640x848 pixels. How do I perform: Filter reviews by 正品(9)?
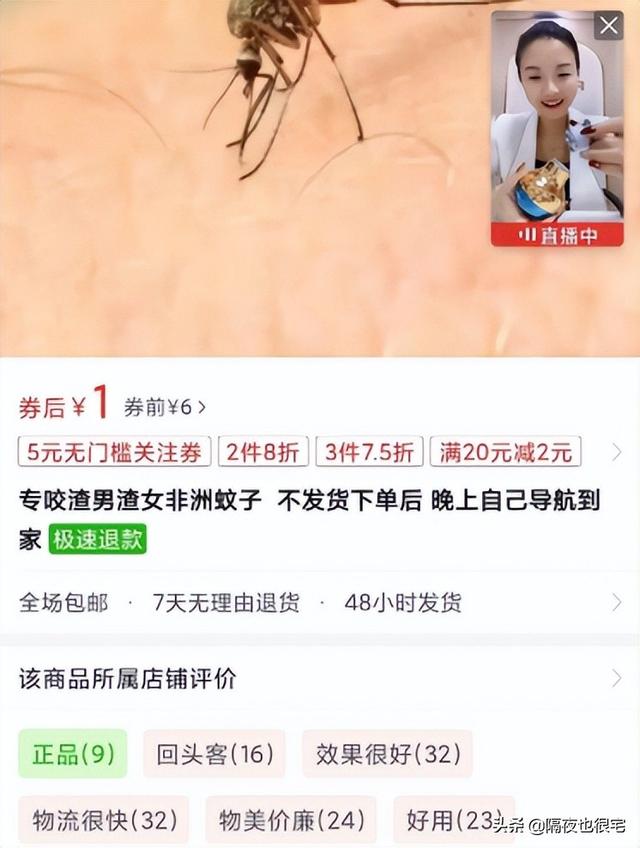[73, 754]
